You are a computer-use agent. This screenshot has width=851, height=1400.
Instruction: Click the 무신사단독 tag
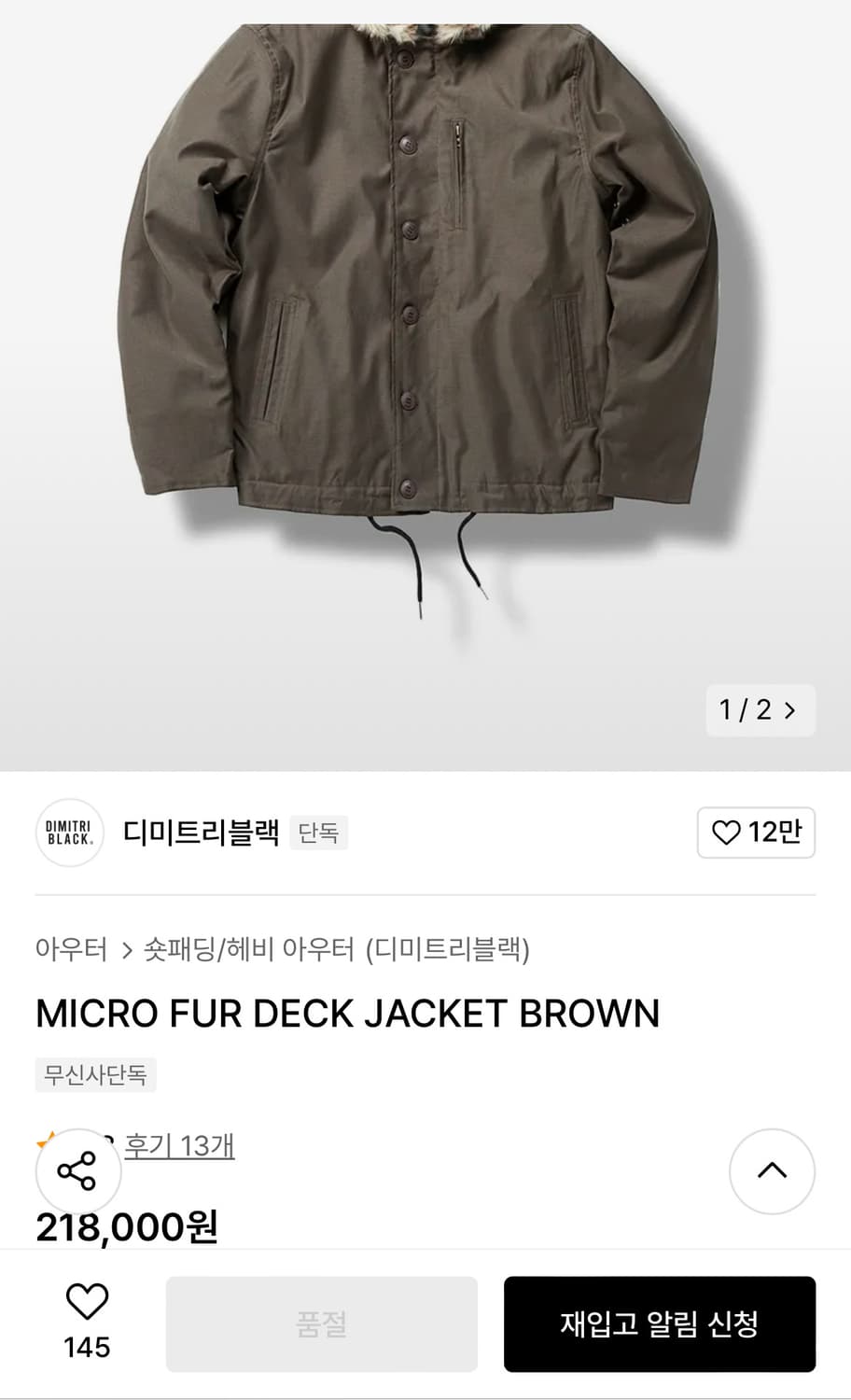pyautogui.click(x=95, y=1076)
